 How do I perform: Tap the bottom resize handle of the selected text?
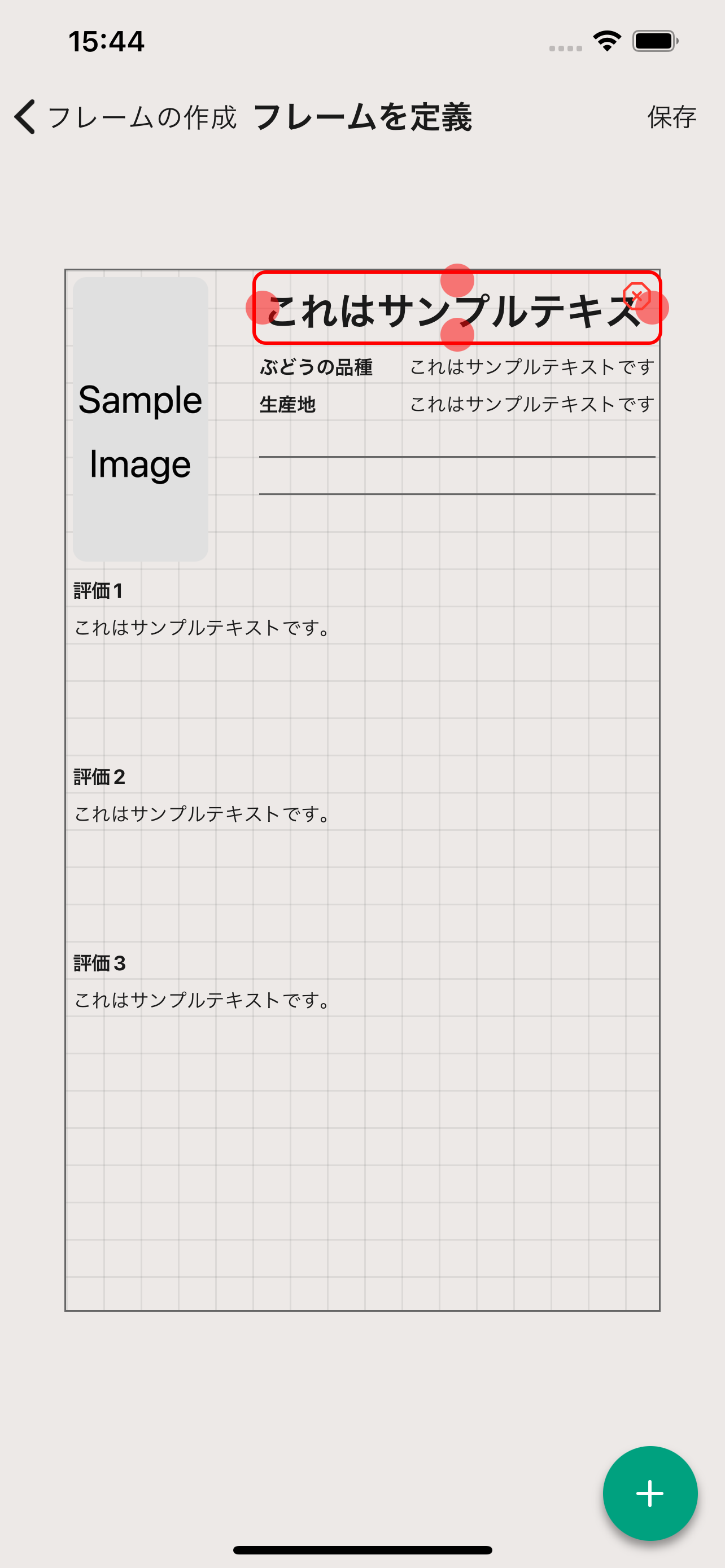click(457, 332)
